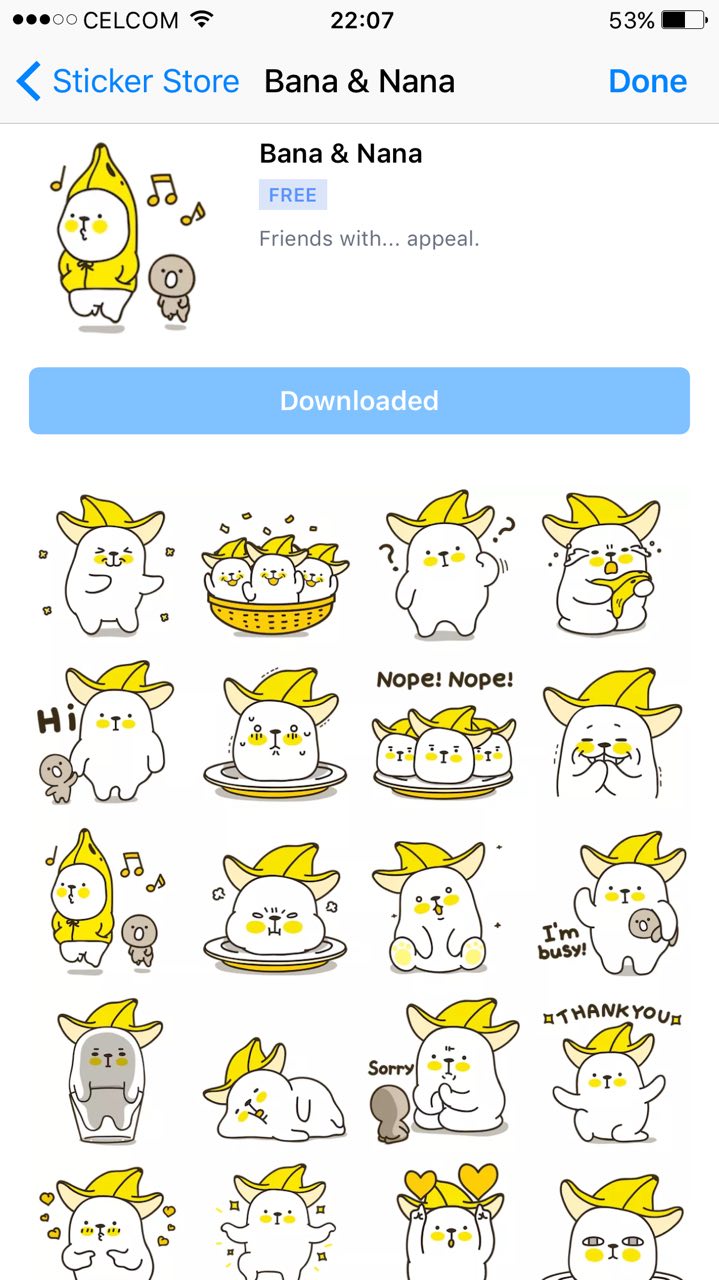Preview the confused question marks sticker

[443, 565]
